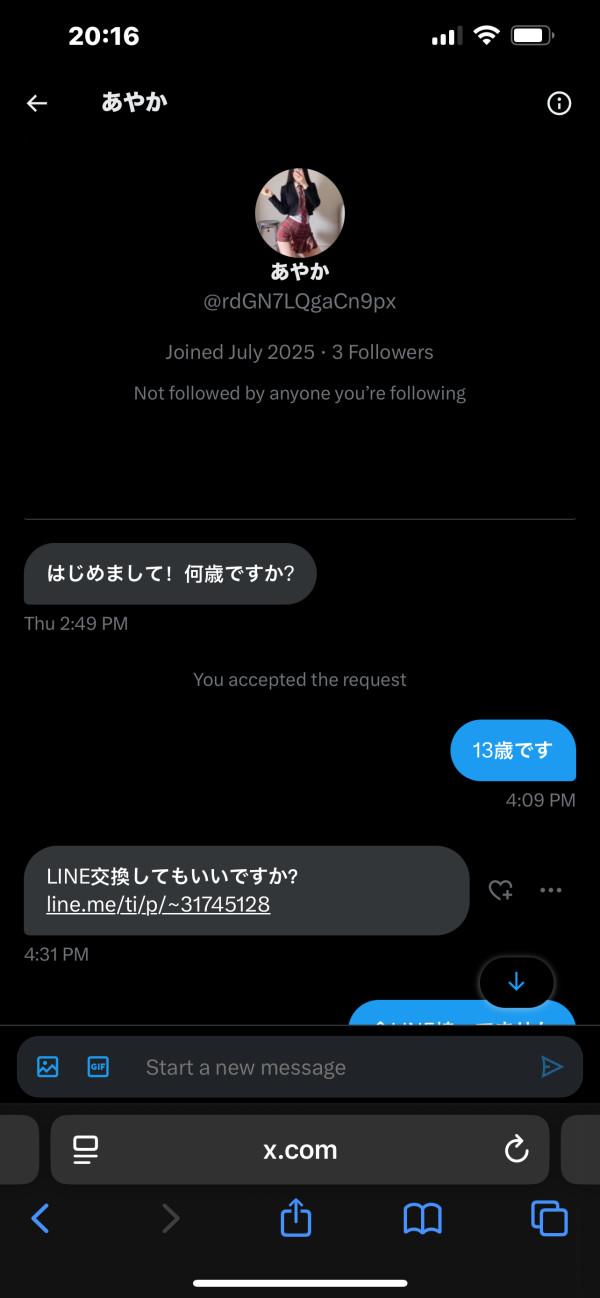Add a reaction to the LINE message
The height and width of the screenshot is (1298, 600).
[x=500, y=890]
